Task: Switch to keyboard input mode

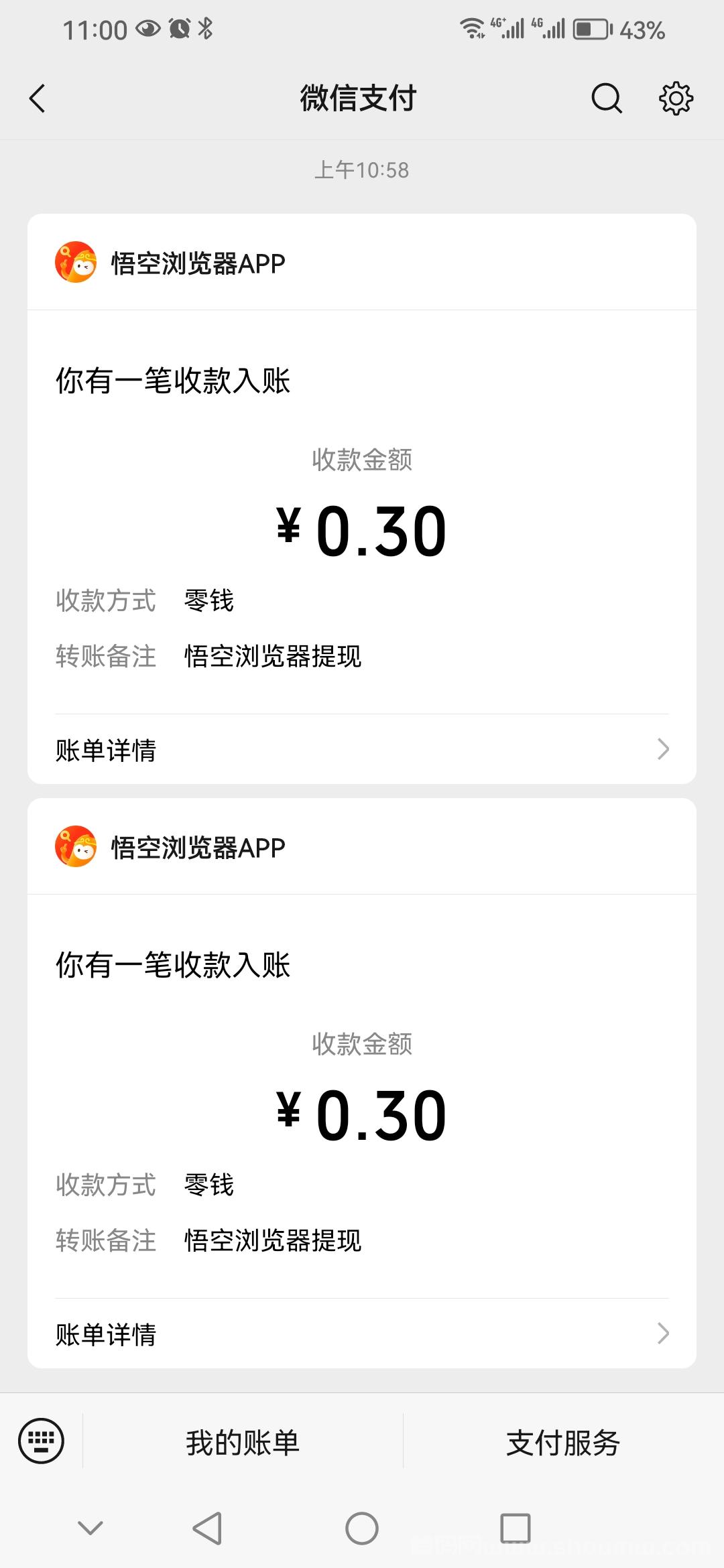Action: point(42,1441)
